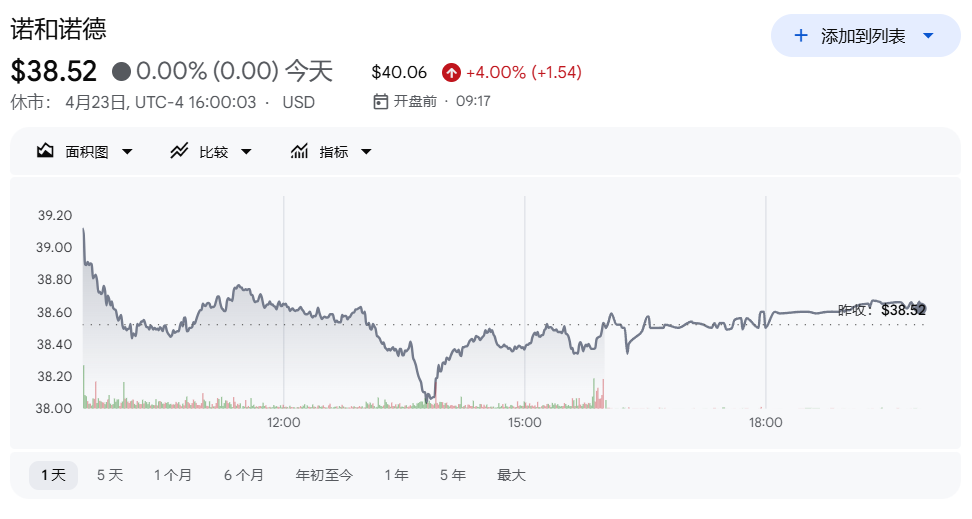Switch to the 5 年 range
Viewport: 972px width, 519px height.
pyautogui.click(x=453, y=475)
